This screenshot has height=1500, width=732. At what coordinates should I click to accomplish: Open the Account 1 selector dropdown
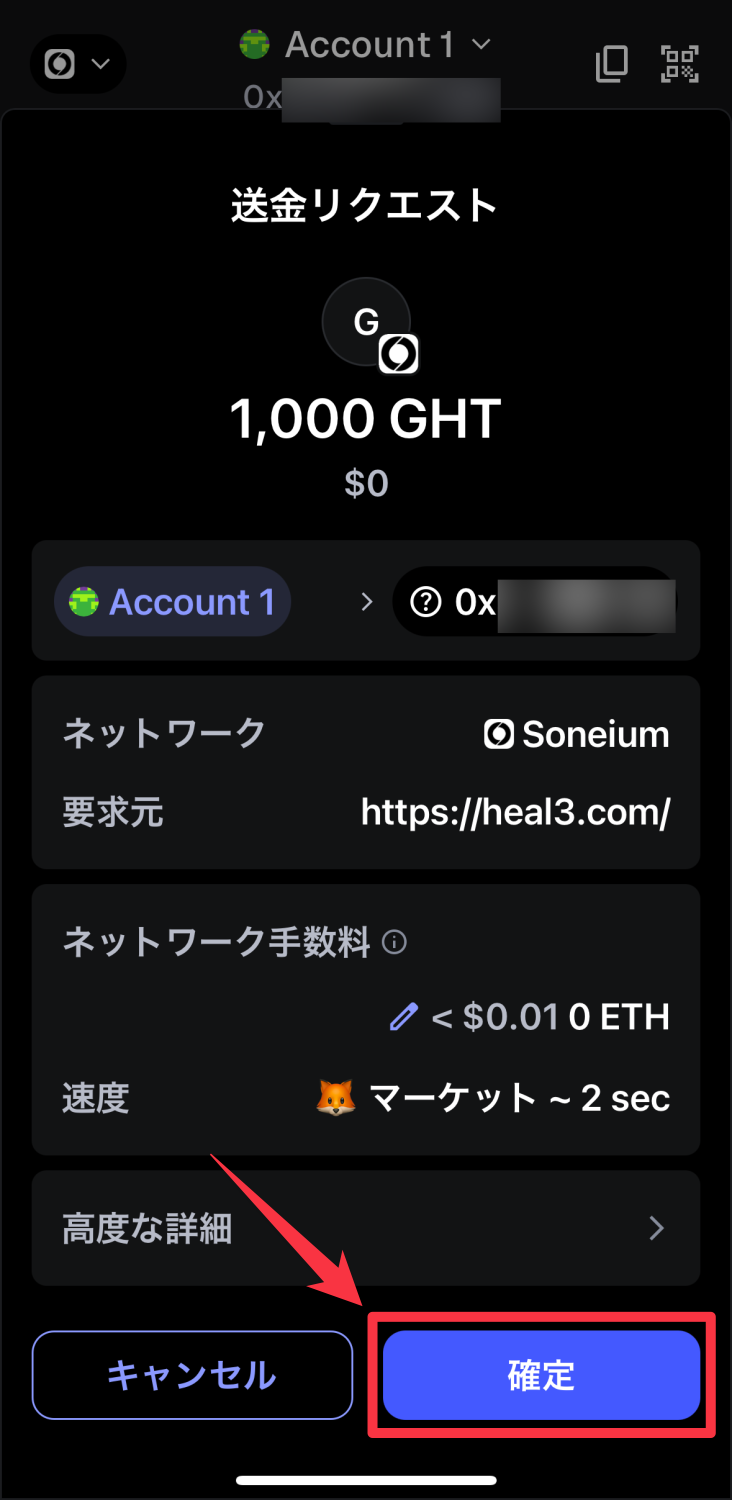[366, 45]
